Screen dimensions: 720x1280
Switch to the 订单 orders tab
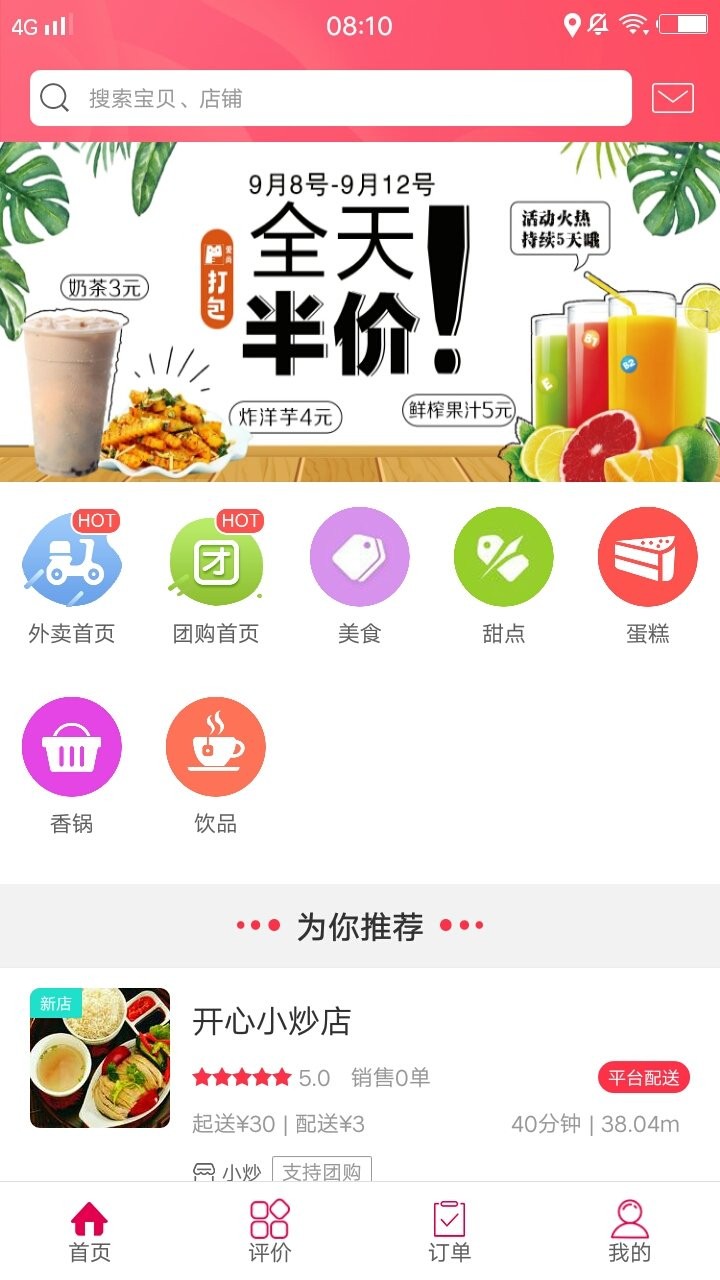coord(448,1227)
